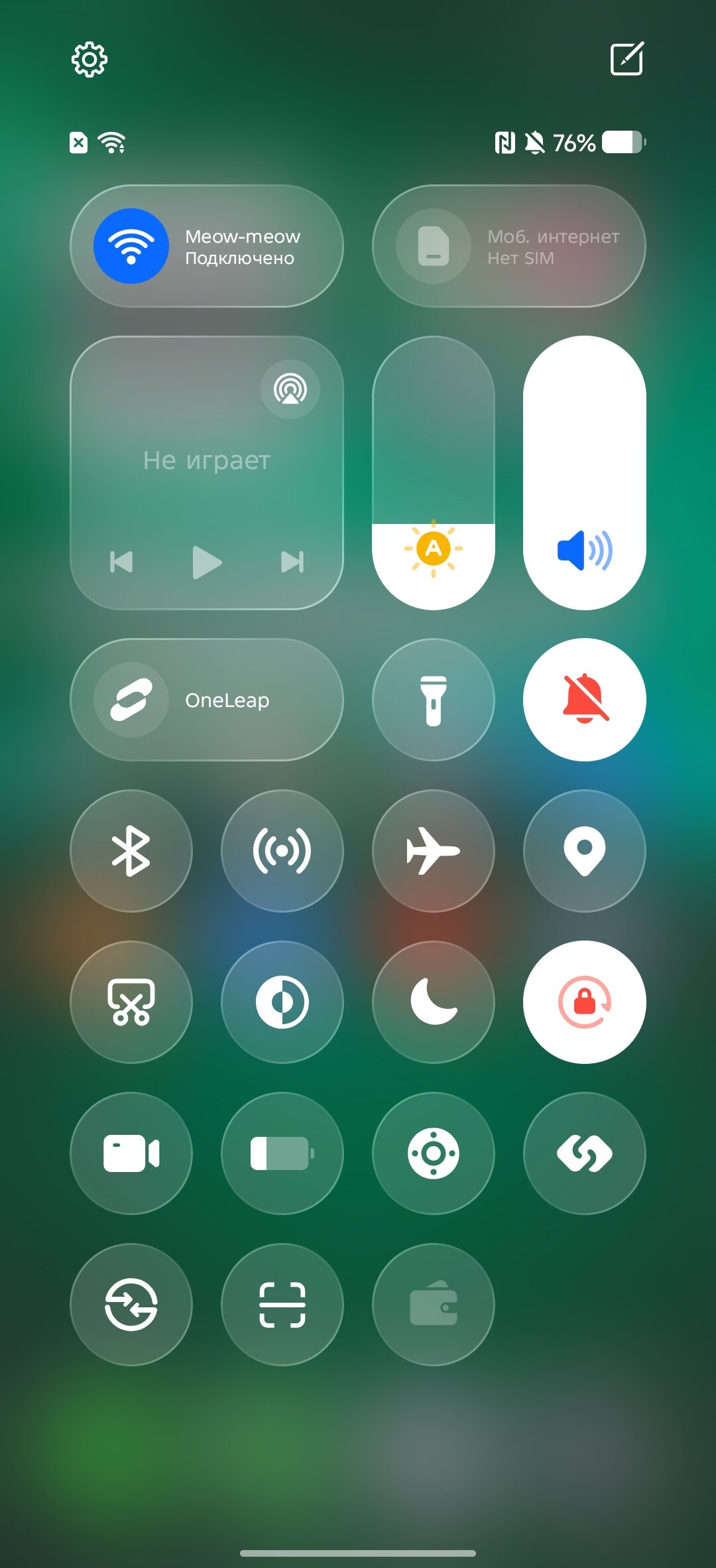Open the media cast output icon
This screenshot has height=1568, width=716.
[290, 389]
